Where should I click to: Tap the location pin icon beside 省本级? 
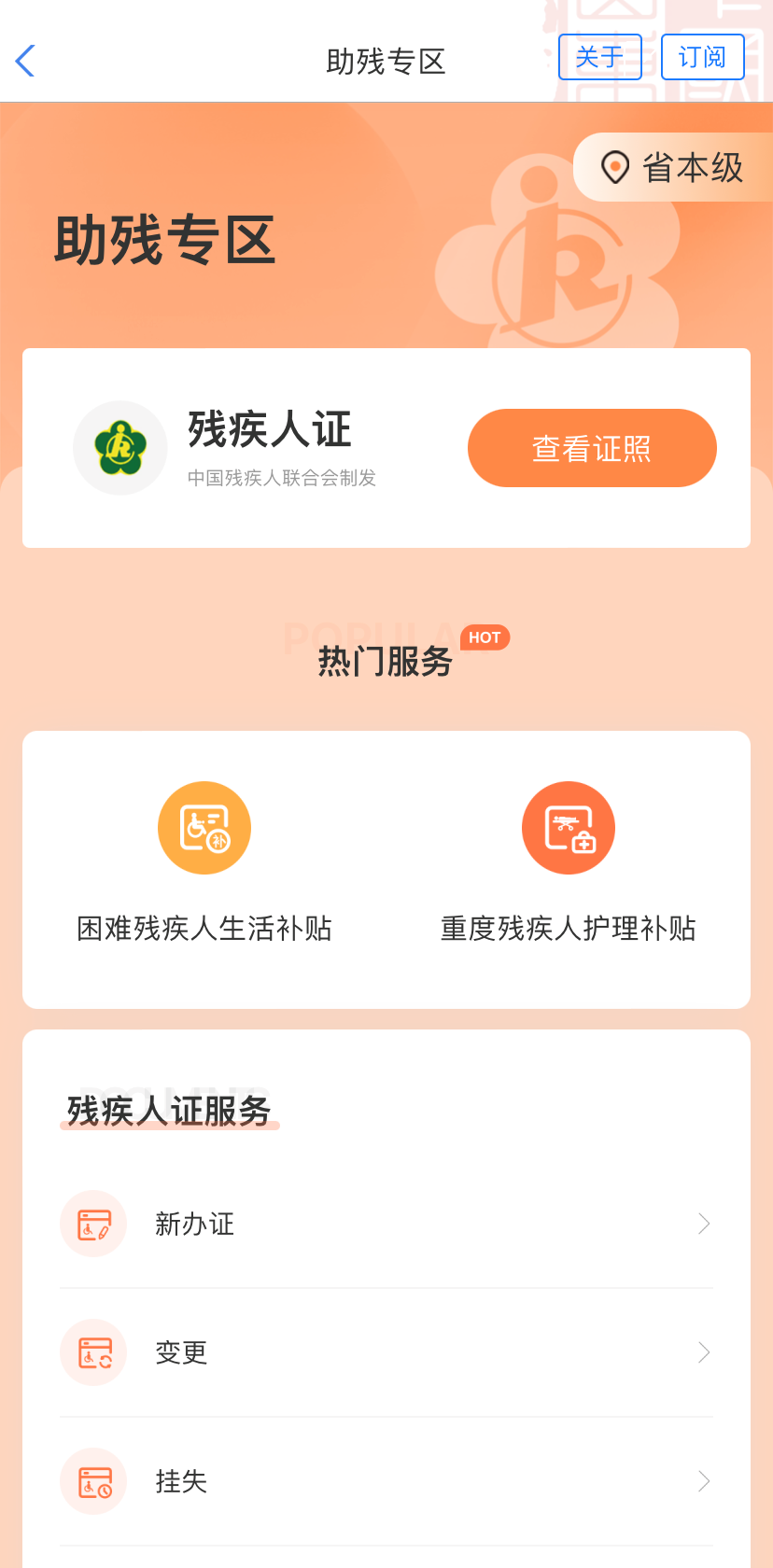click(614, 168)
